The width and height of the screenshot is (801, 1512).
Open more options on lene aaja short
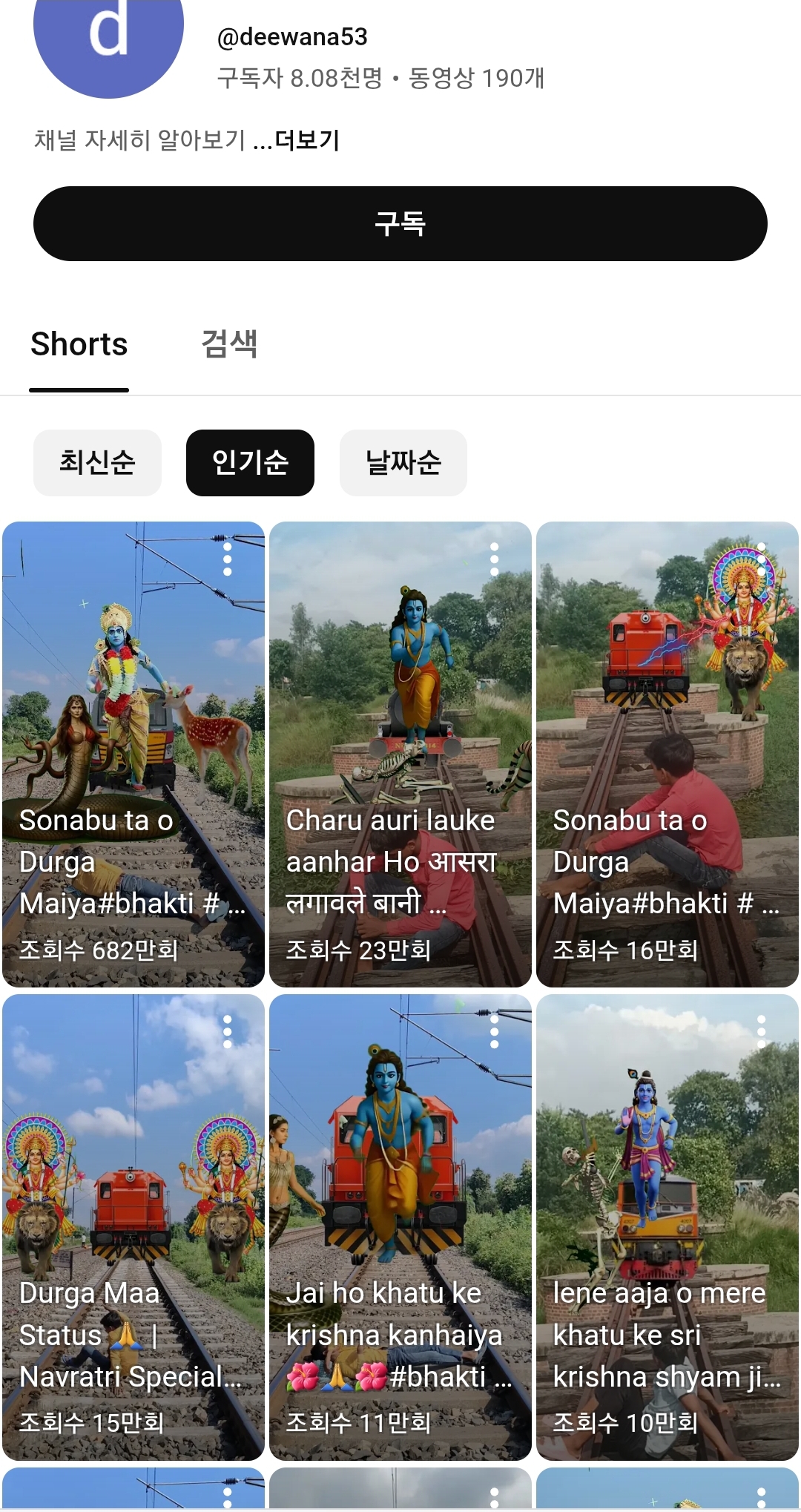762,1032
